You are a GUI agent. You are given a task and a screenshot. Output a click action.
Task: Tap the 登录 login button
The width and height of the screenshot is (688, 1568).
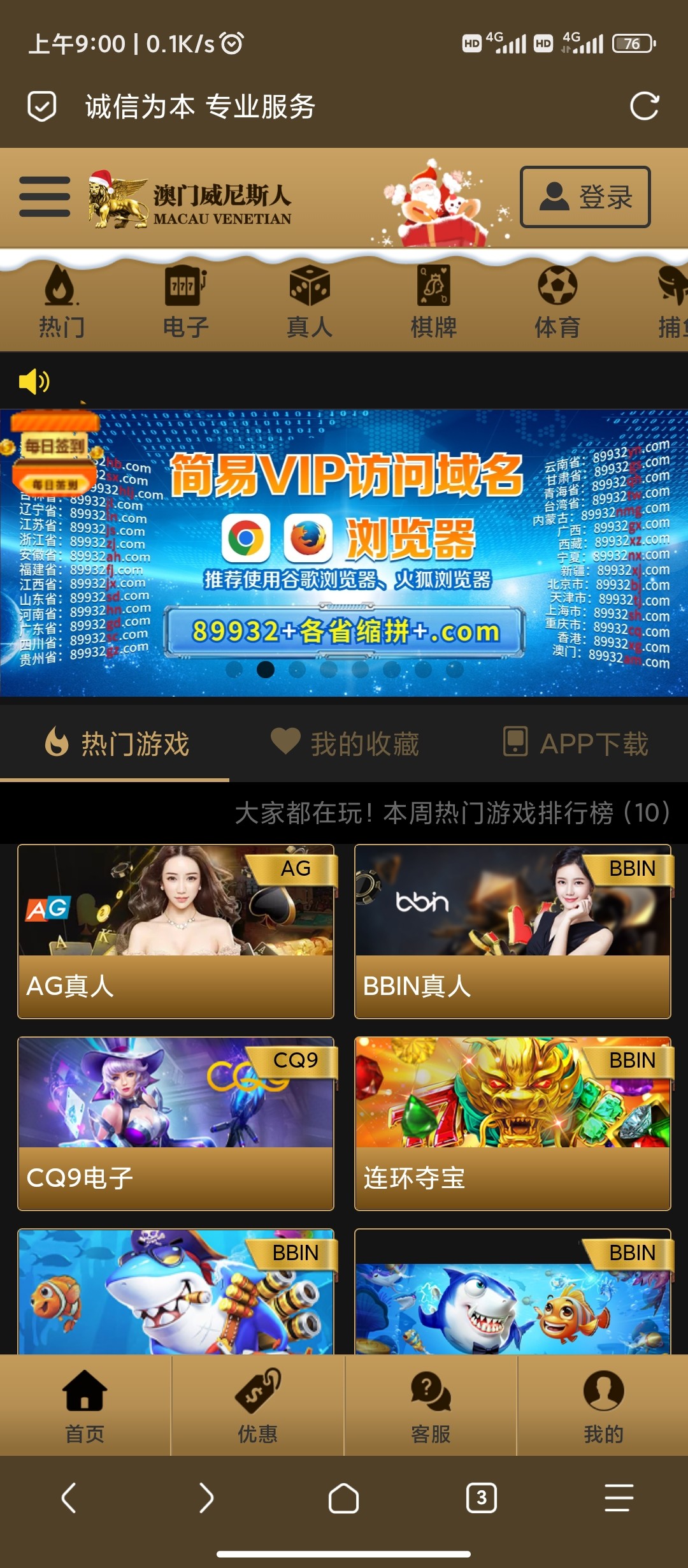coord(585,197)
